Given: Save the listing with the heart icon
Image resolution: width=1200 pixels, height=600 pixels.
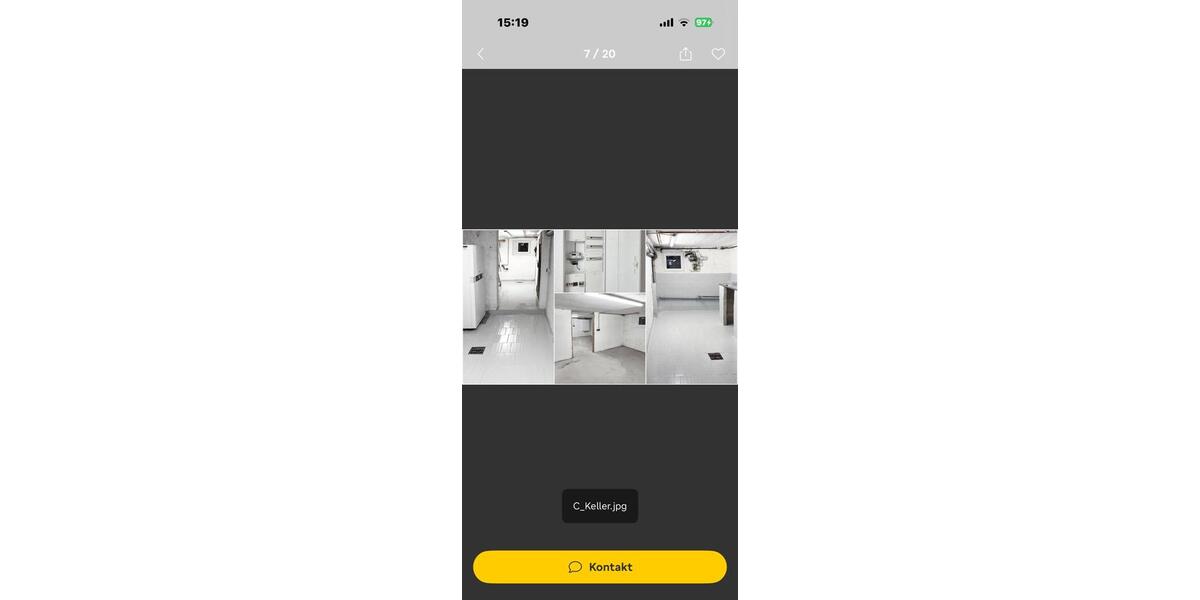Looking at the screenshot, I should click(x=718, y=54).
